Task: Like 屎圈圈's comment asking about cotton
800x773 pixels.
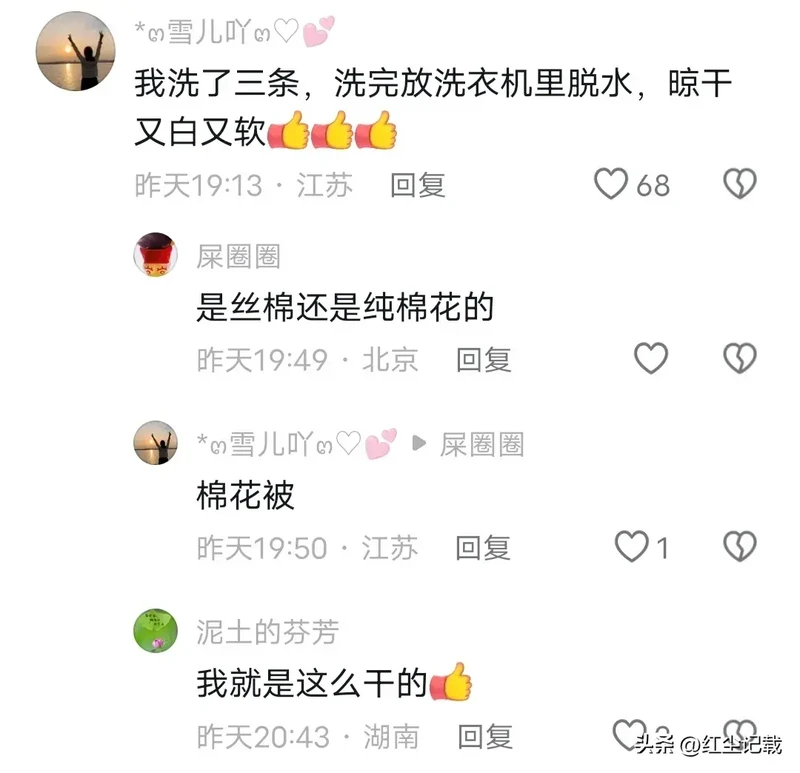Action: 652,358
